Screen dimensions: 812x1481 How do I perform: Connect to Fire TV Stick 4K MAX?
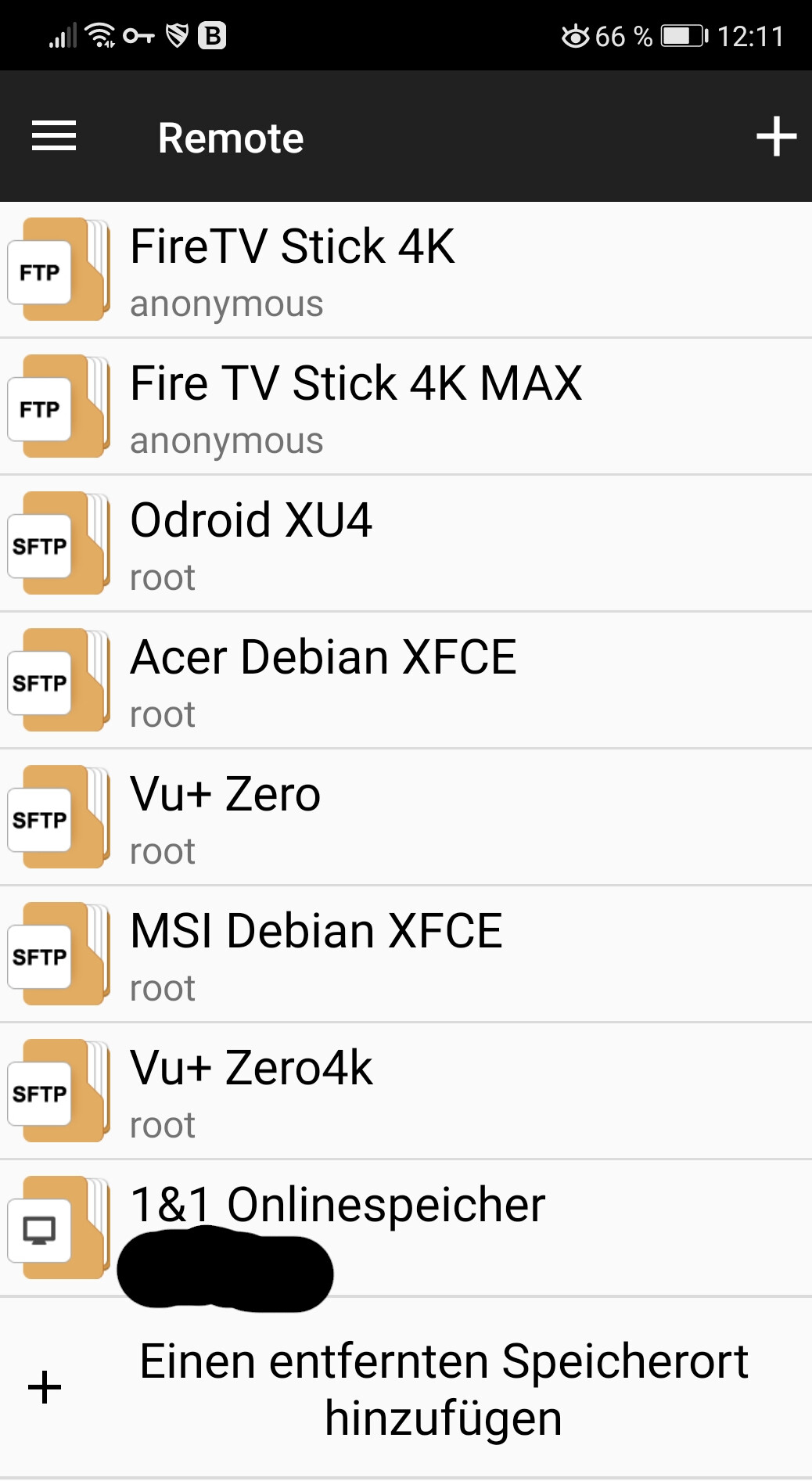tap(406, 407)
